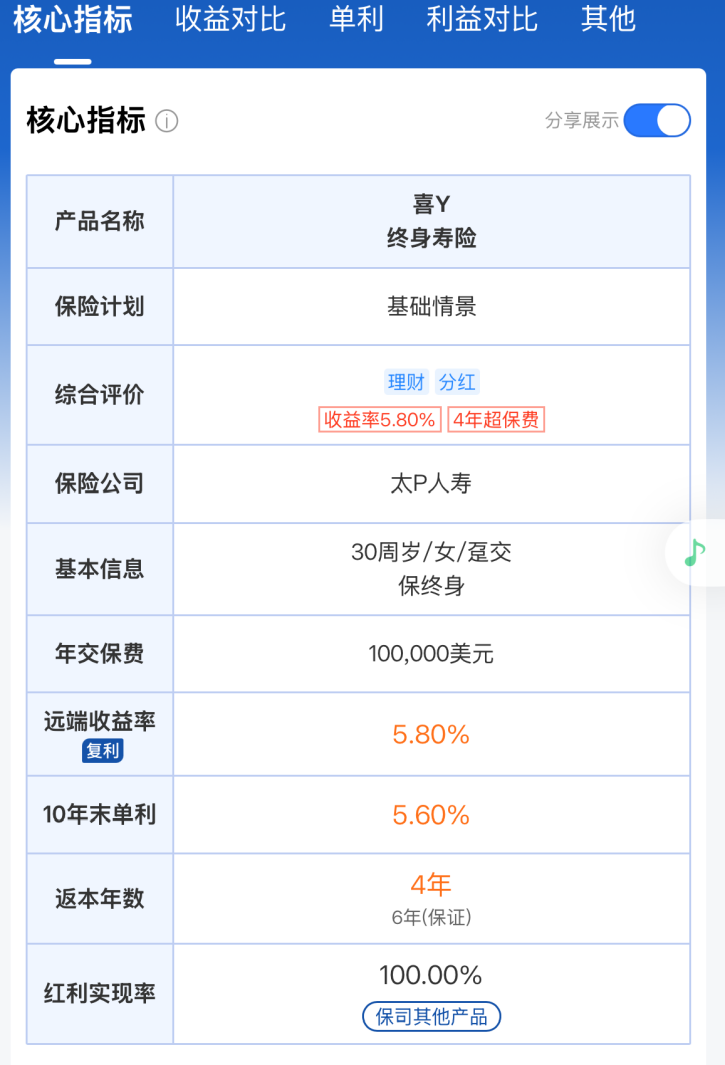This screenshot has width=725, height=1065.
Task: Switch to the 单利 tab
Action: pyautogui.click(x=356, y=19)
